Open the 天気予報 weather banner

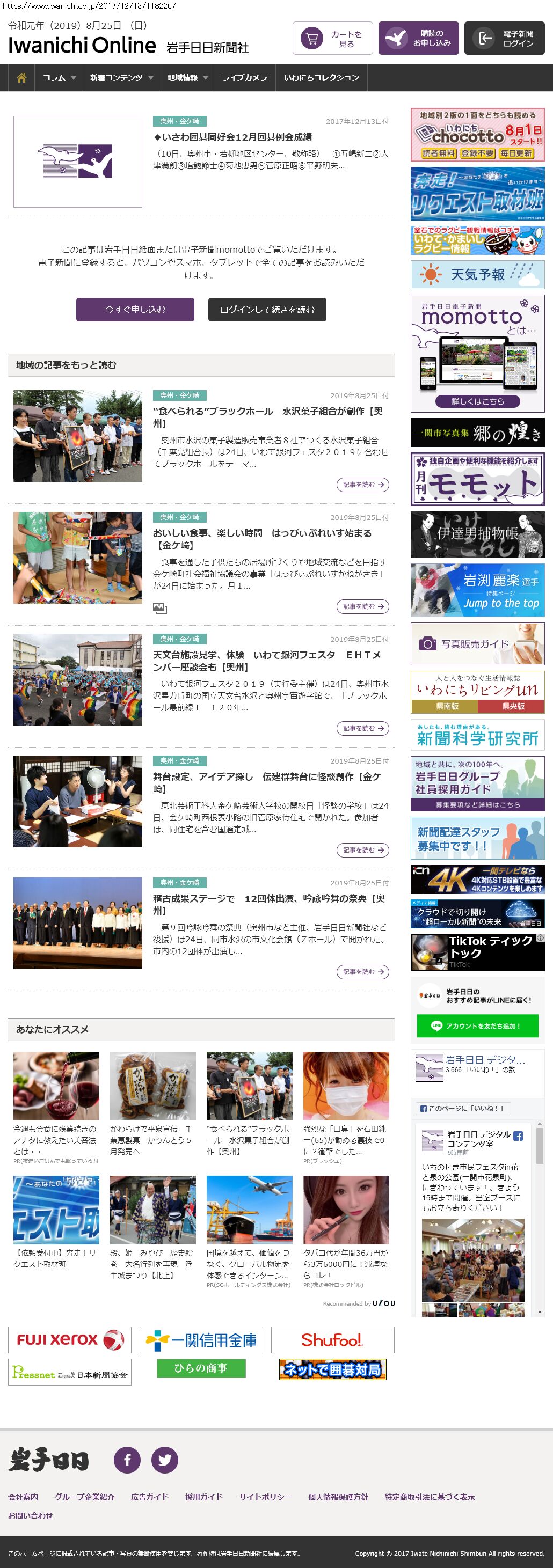pyautogui.click(x=477, y=275)
